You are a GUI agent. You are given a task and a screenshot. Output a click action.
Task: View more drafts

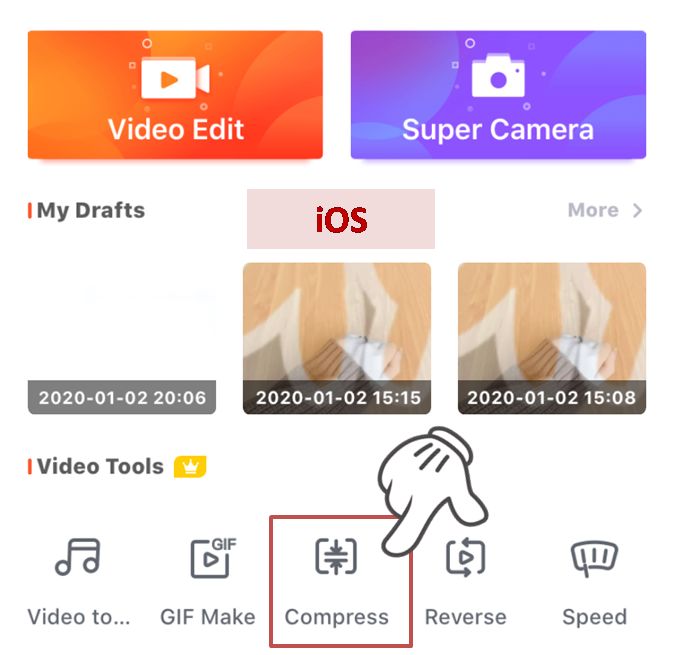pyautogui.click(x=604, y=210)
